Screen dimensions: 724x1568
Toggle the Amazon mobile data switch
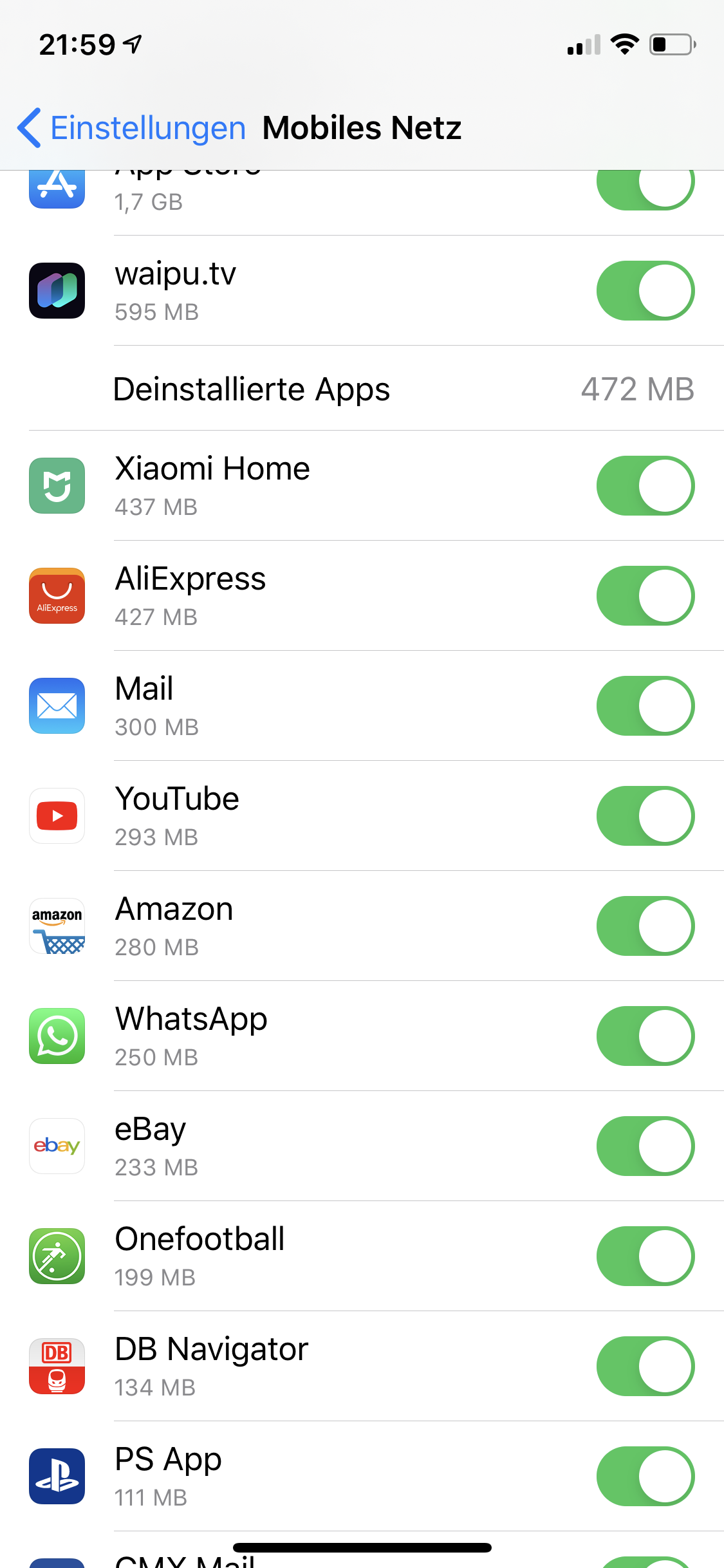pos(645,926)
